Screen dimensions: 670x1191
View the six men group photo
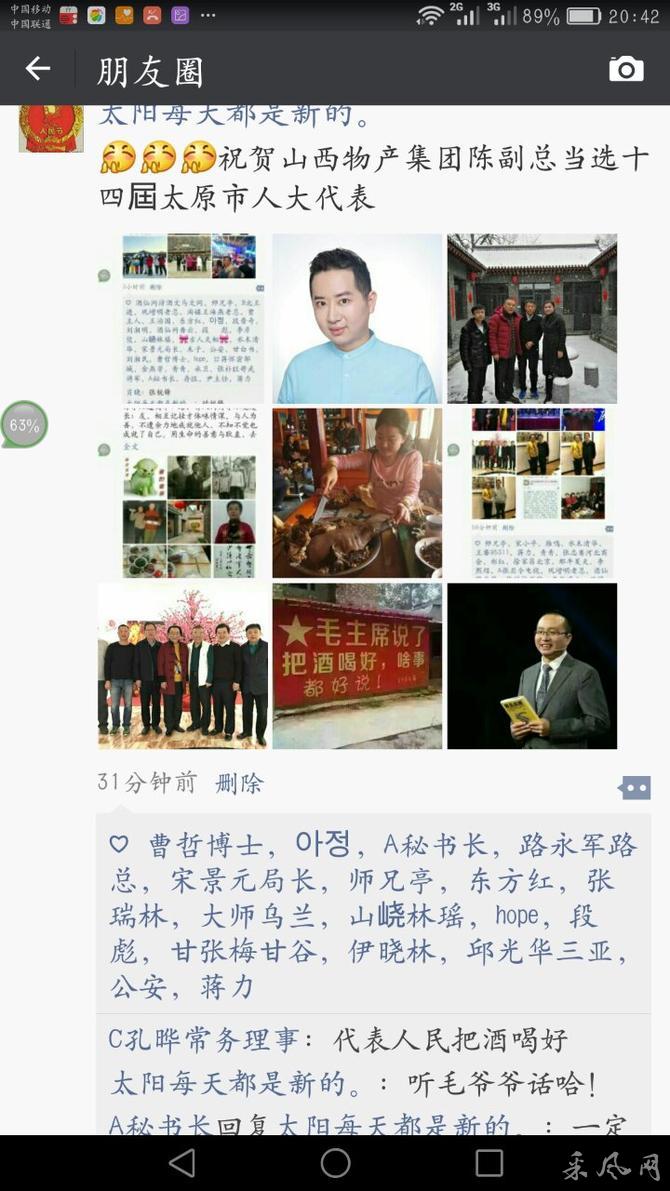tap(183, 666)
